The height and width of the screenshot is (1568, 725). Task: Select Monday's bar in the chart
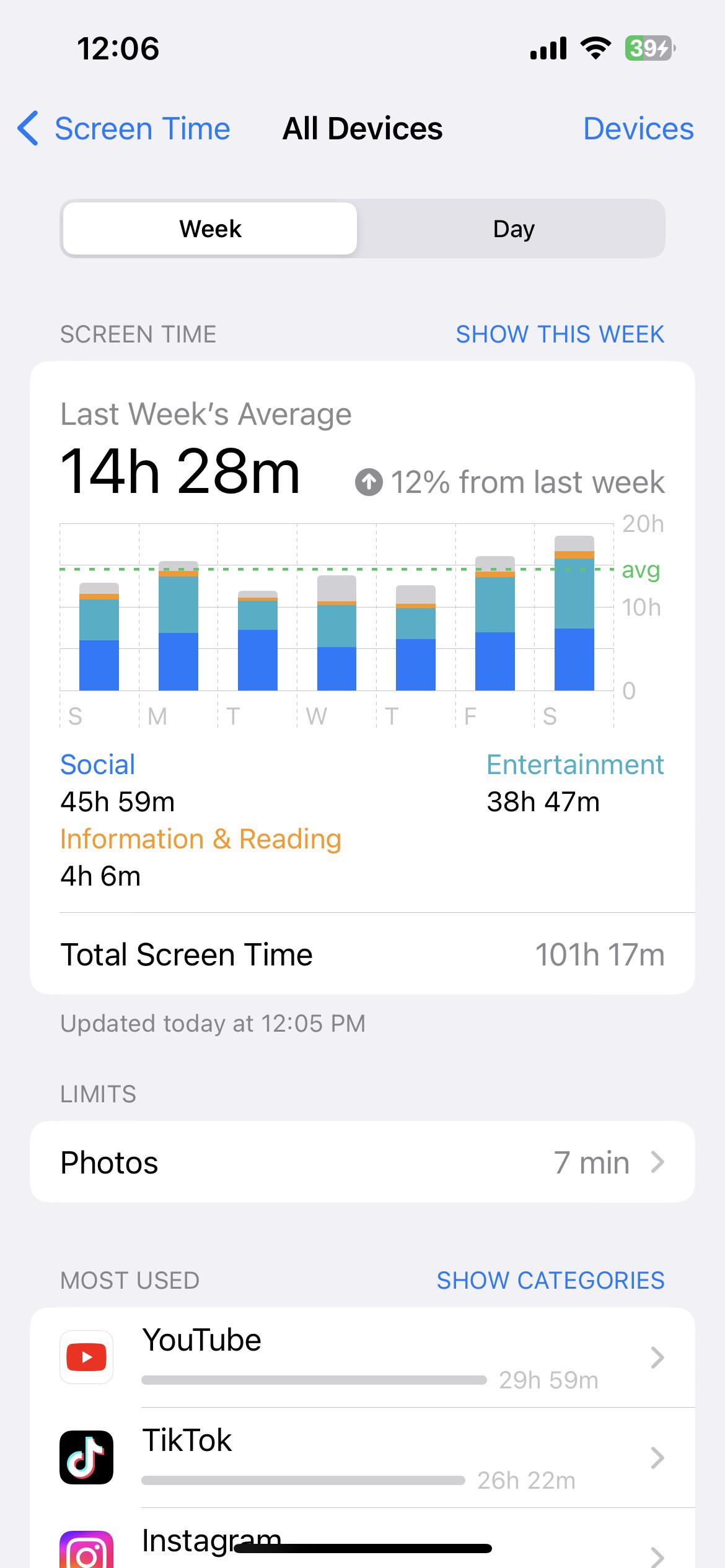178,625
